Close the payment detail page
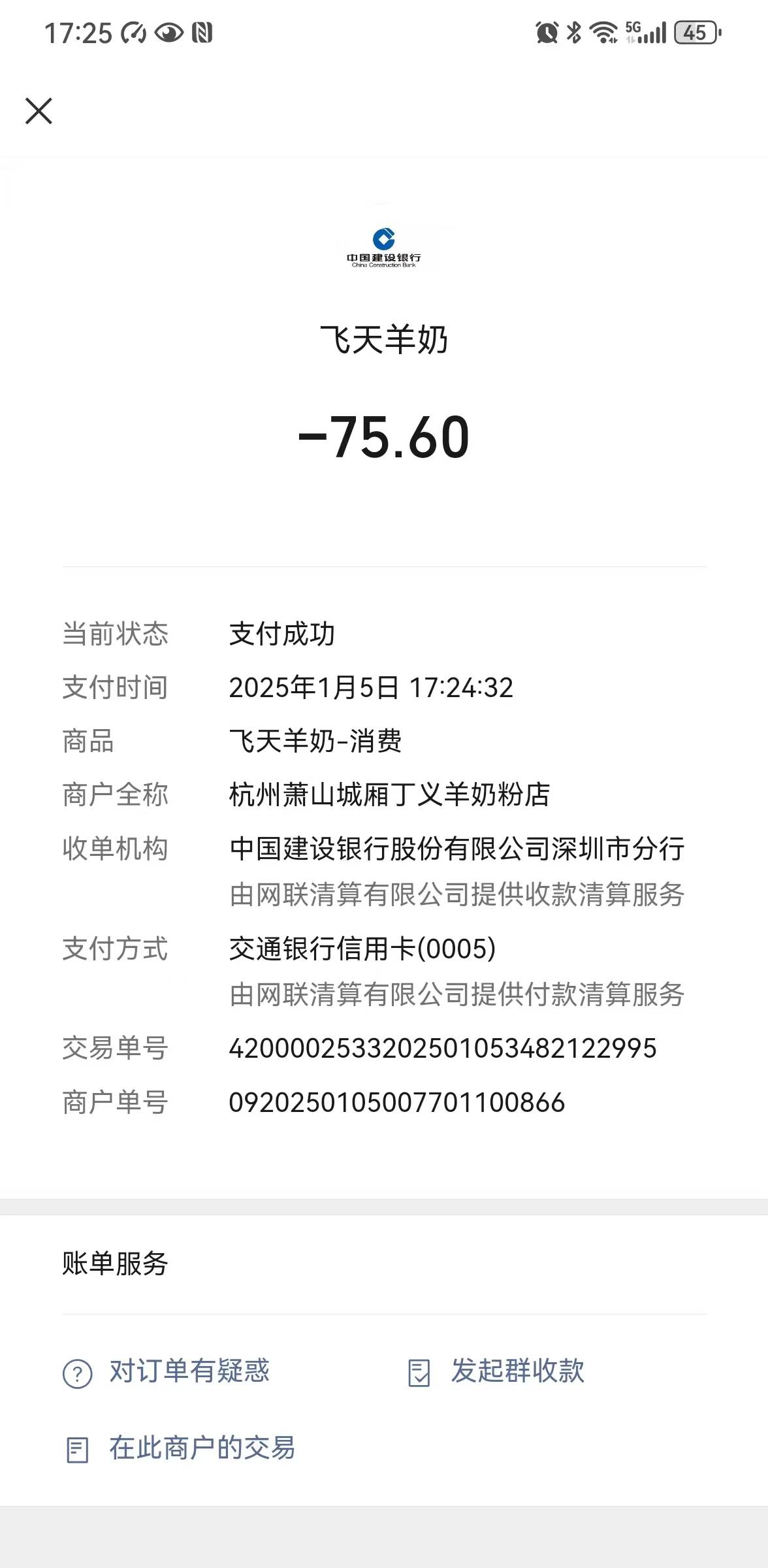768x1568 pixels. coord(39,111)
